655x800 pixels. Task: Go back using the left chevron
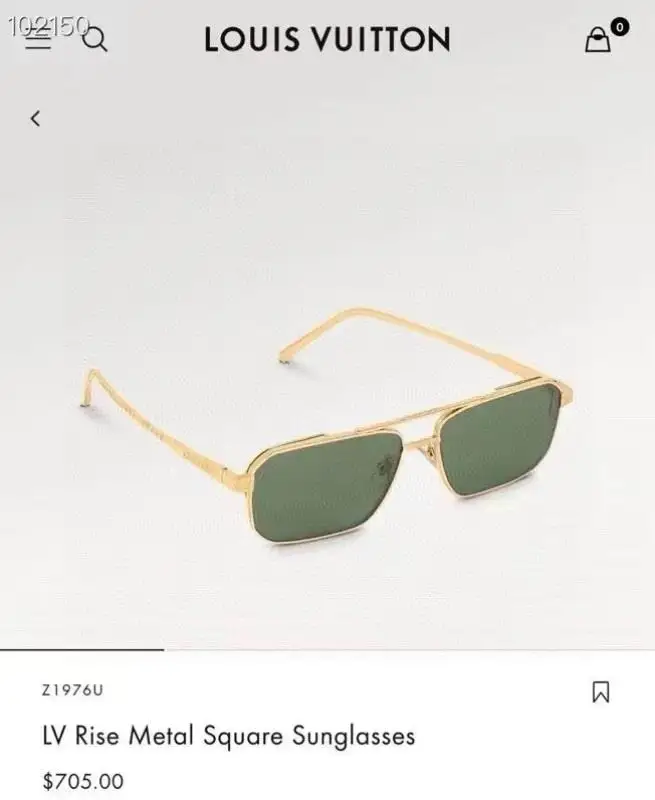coord(36,119)
